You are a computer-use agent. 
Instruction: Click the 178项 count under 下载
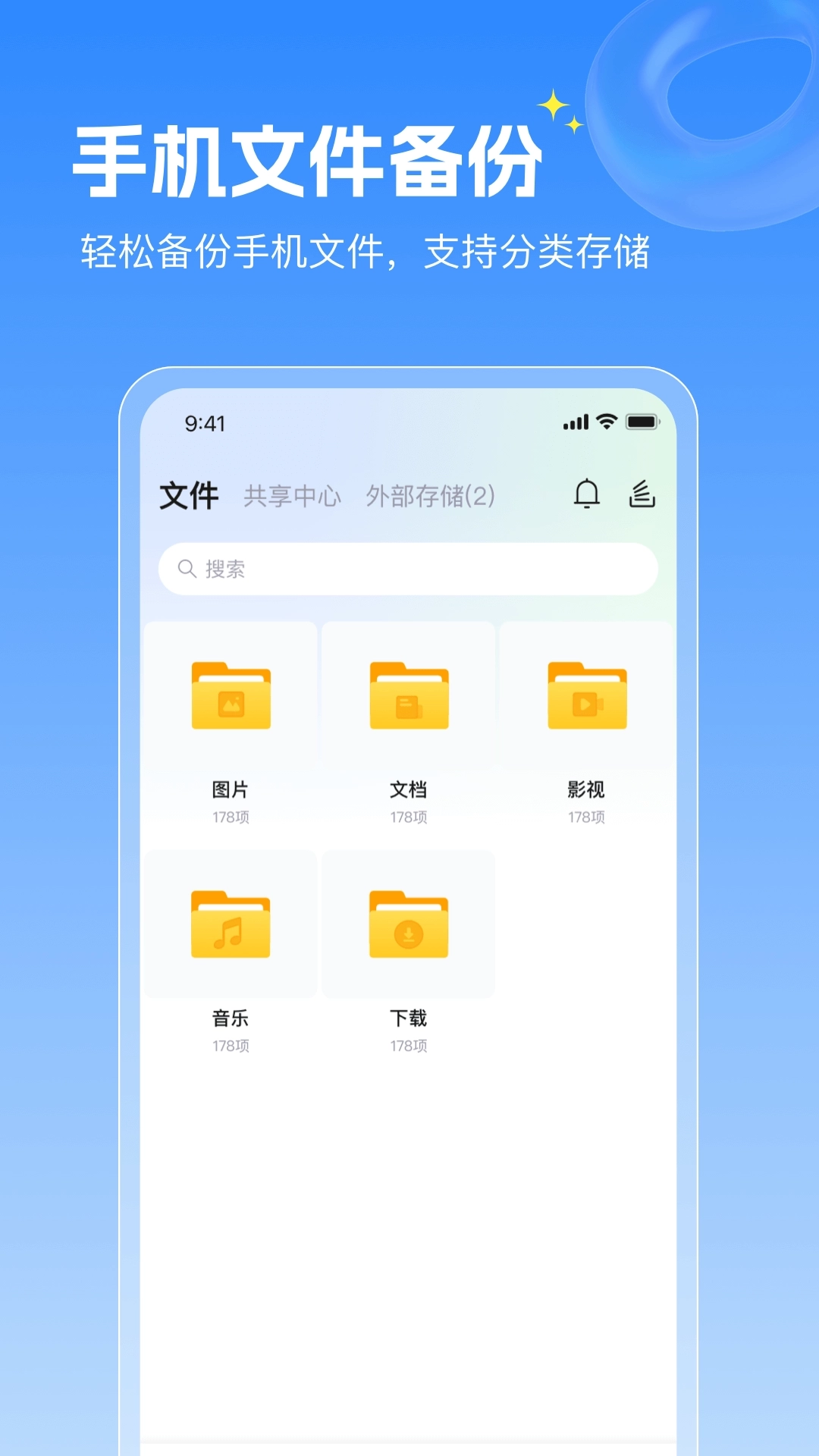[408, 1046]
